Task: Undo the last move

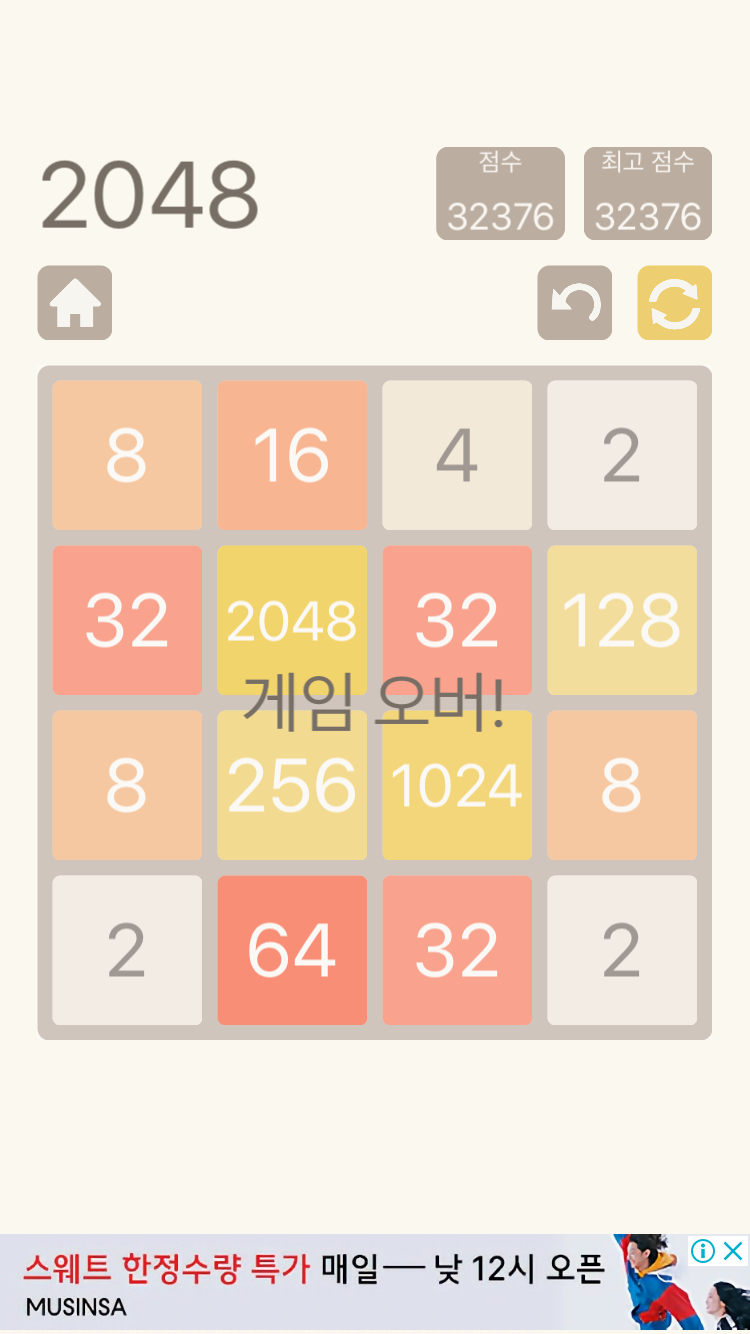Action: (575, 303)
